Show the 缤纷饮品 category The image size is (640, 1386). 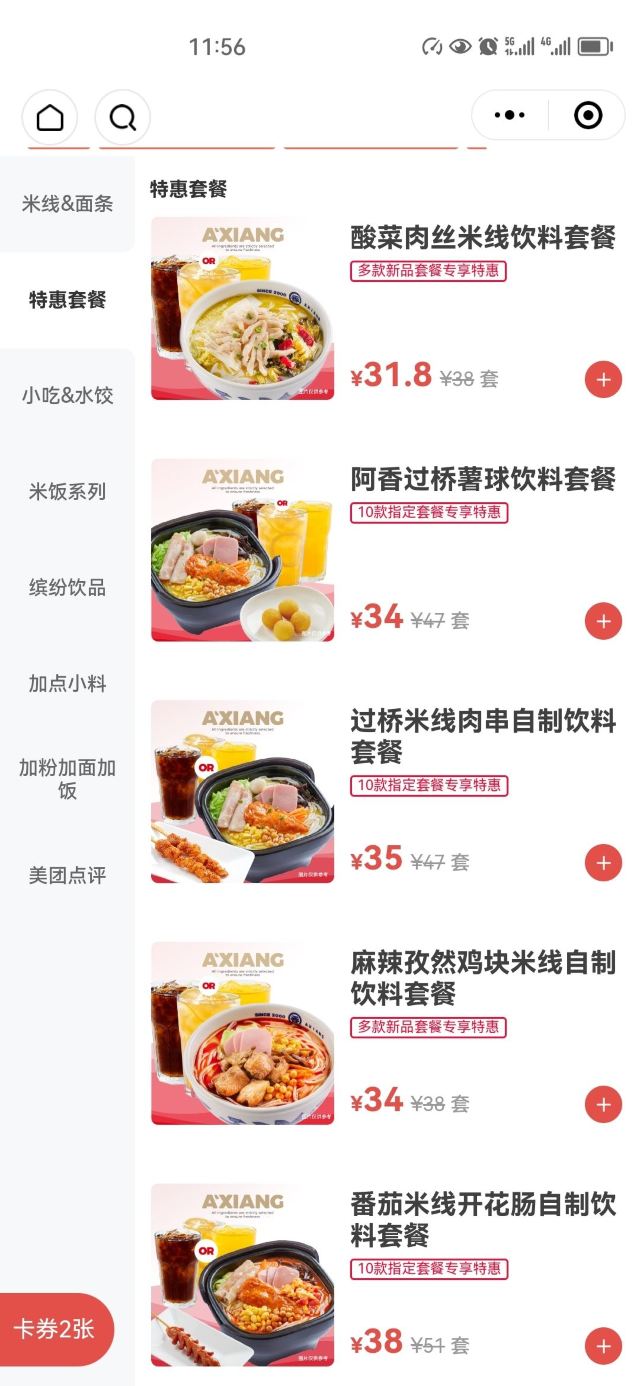pos(67,588)
